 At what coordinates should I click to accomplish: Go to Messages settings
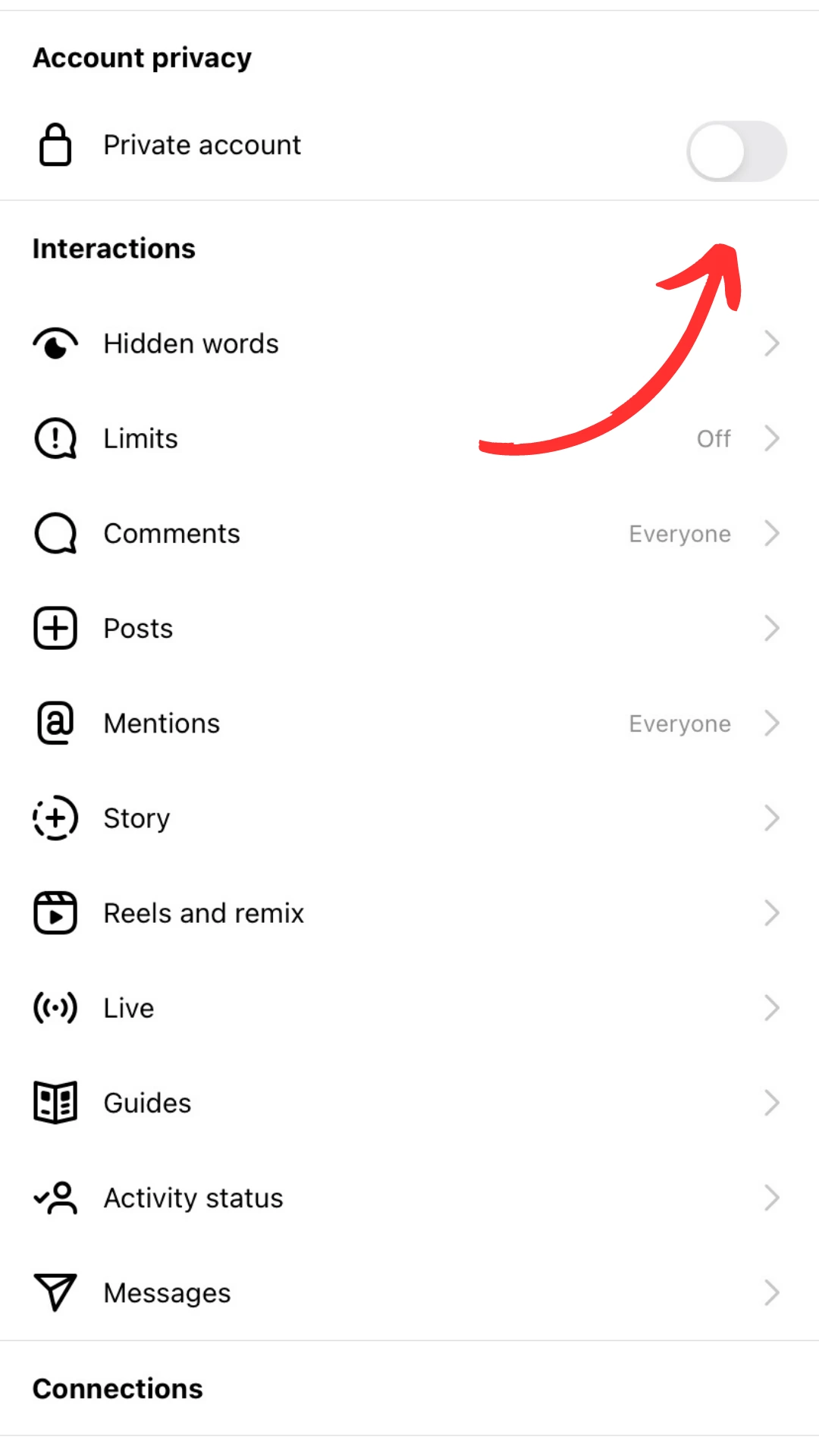tap(409, 1293)
